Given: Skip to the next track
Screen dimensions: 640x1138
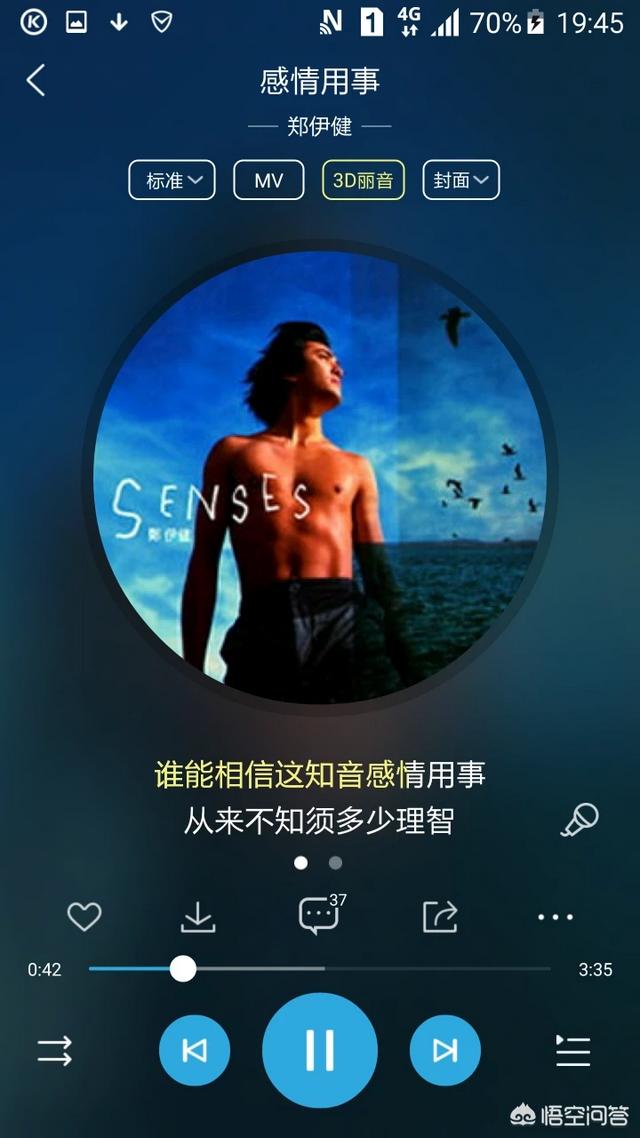Looking at the screenshot, I should (x=445, y=1051).
